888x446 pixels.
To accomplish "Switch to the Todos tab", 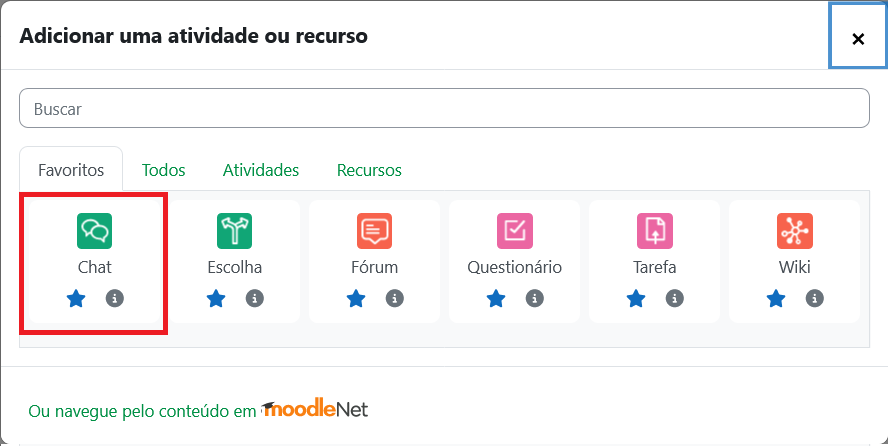I will [x=163, y=170].
